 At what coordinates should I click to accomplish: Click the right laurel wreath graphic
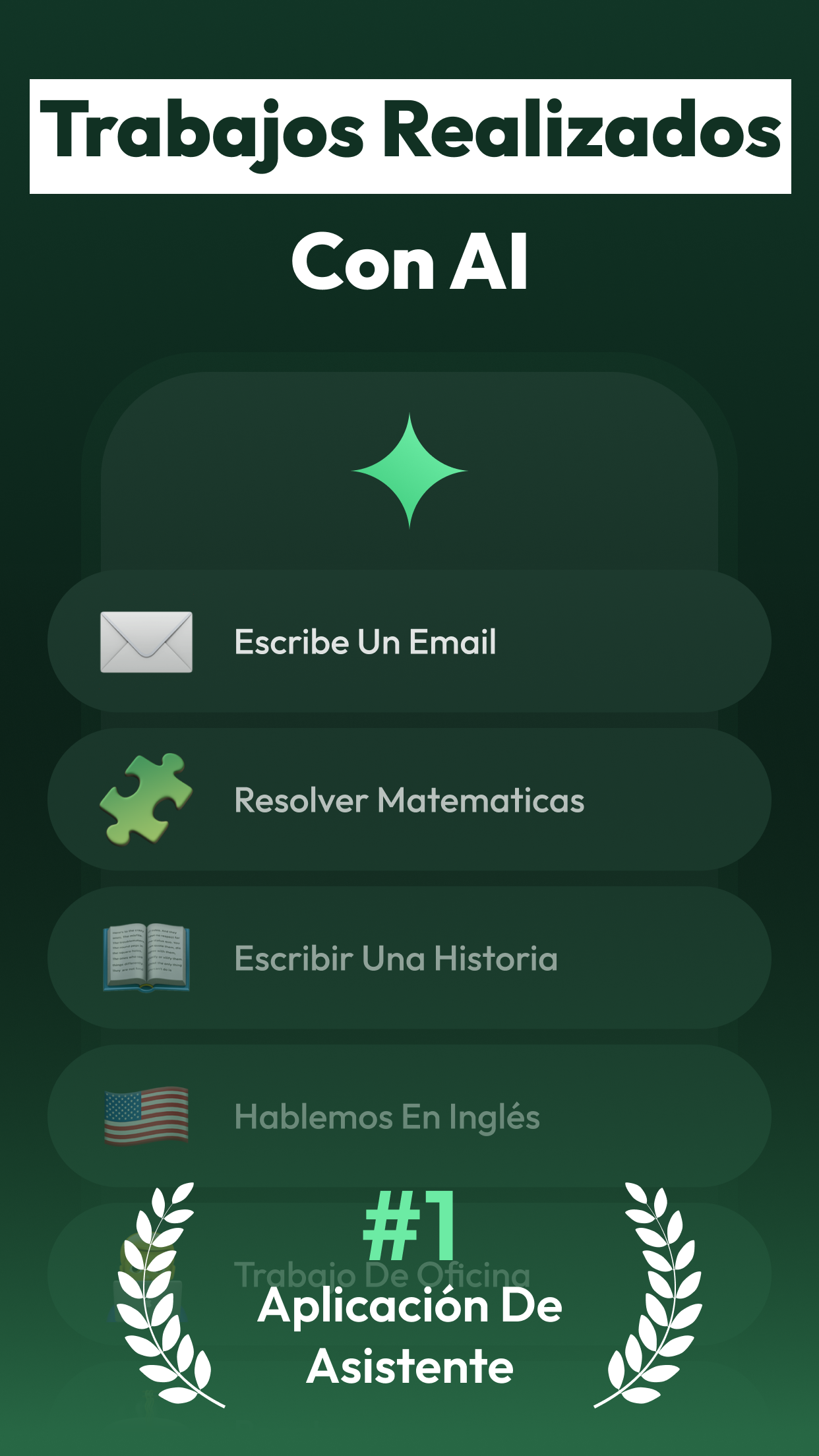click(650, 1292)
